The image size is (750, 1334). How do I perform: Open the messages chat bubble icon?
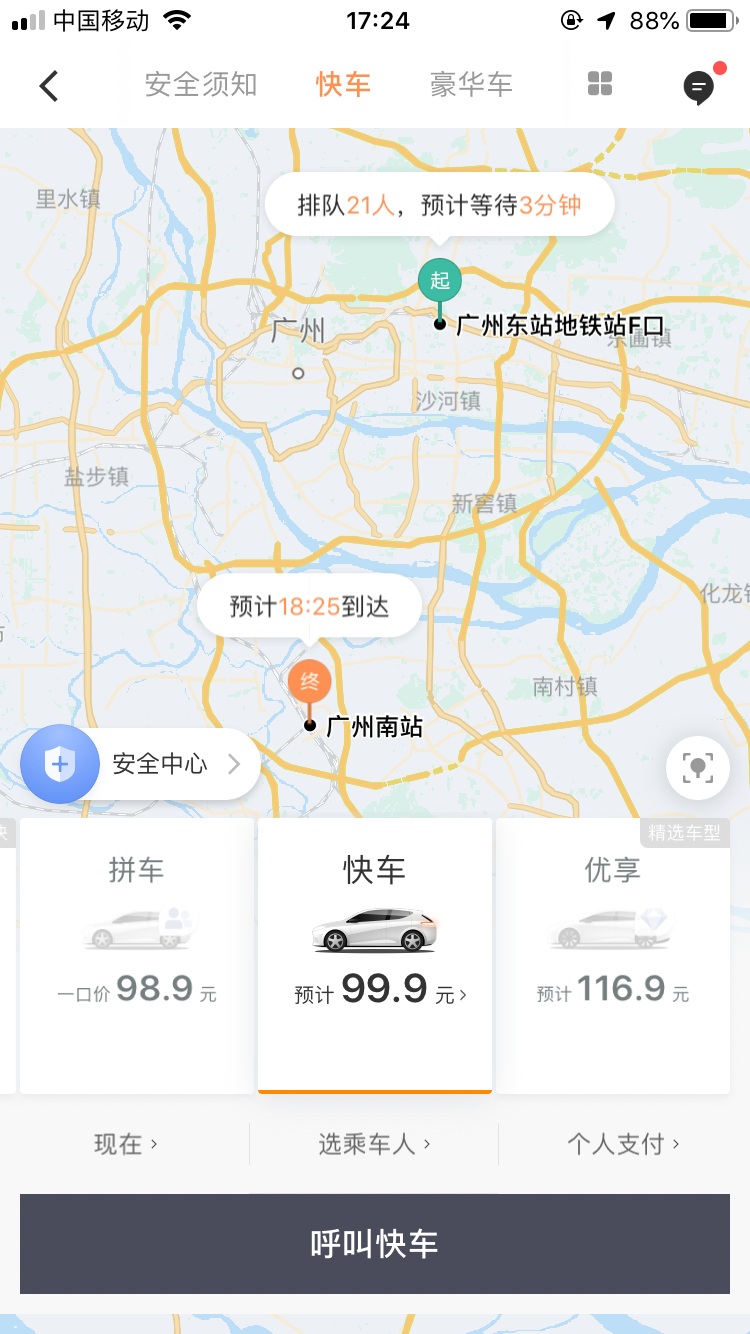699,87
